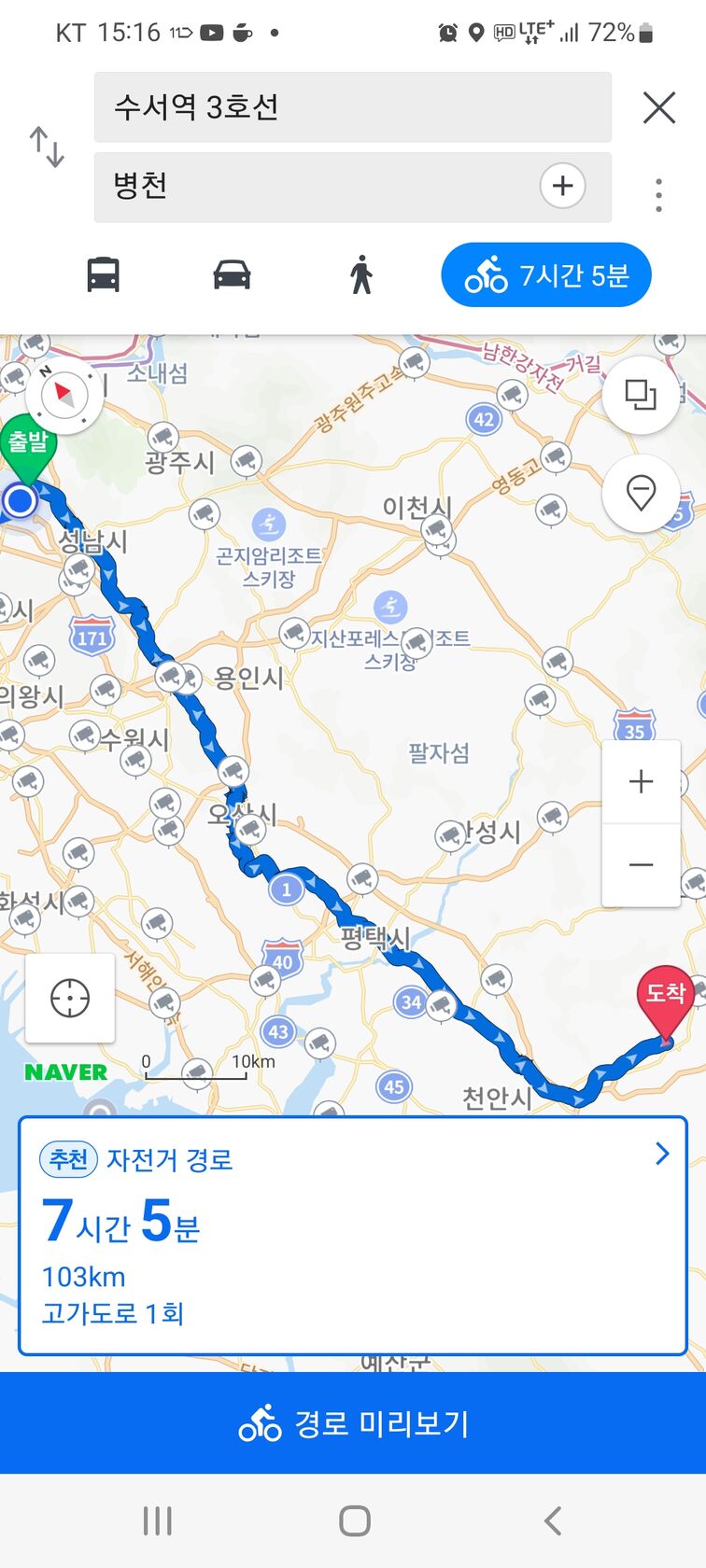The image size is (706, 1568).
Task: Switch to car directions
Action: coord(232,275)
